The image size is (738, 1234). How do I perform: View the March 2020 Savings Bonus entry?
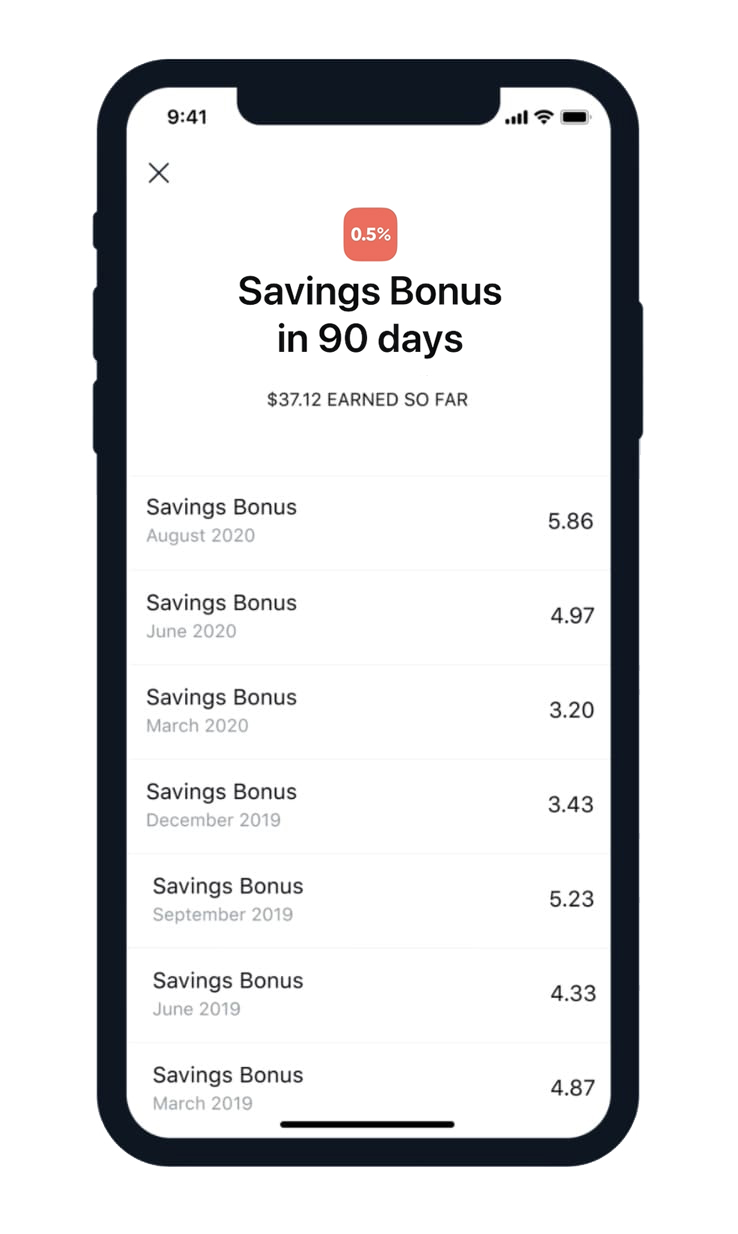click(368, 711)
